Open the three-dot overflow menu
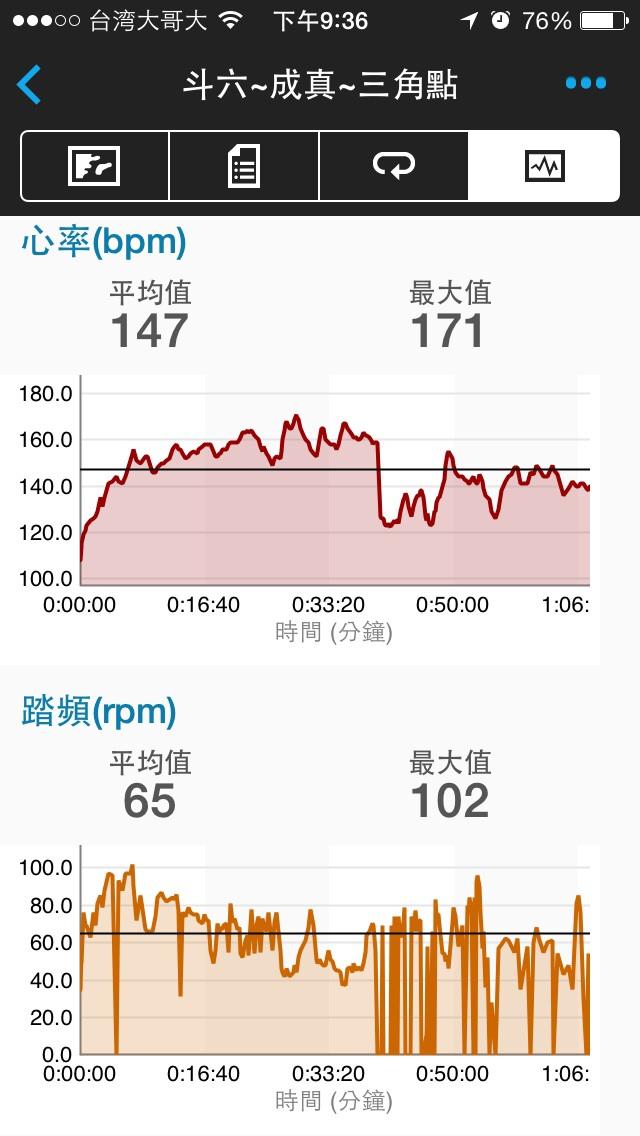Viewport: 640px width, 1136px height. 585,84
